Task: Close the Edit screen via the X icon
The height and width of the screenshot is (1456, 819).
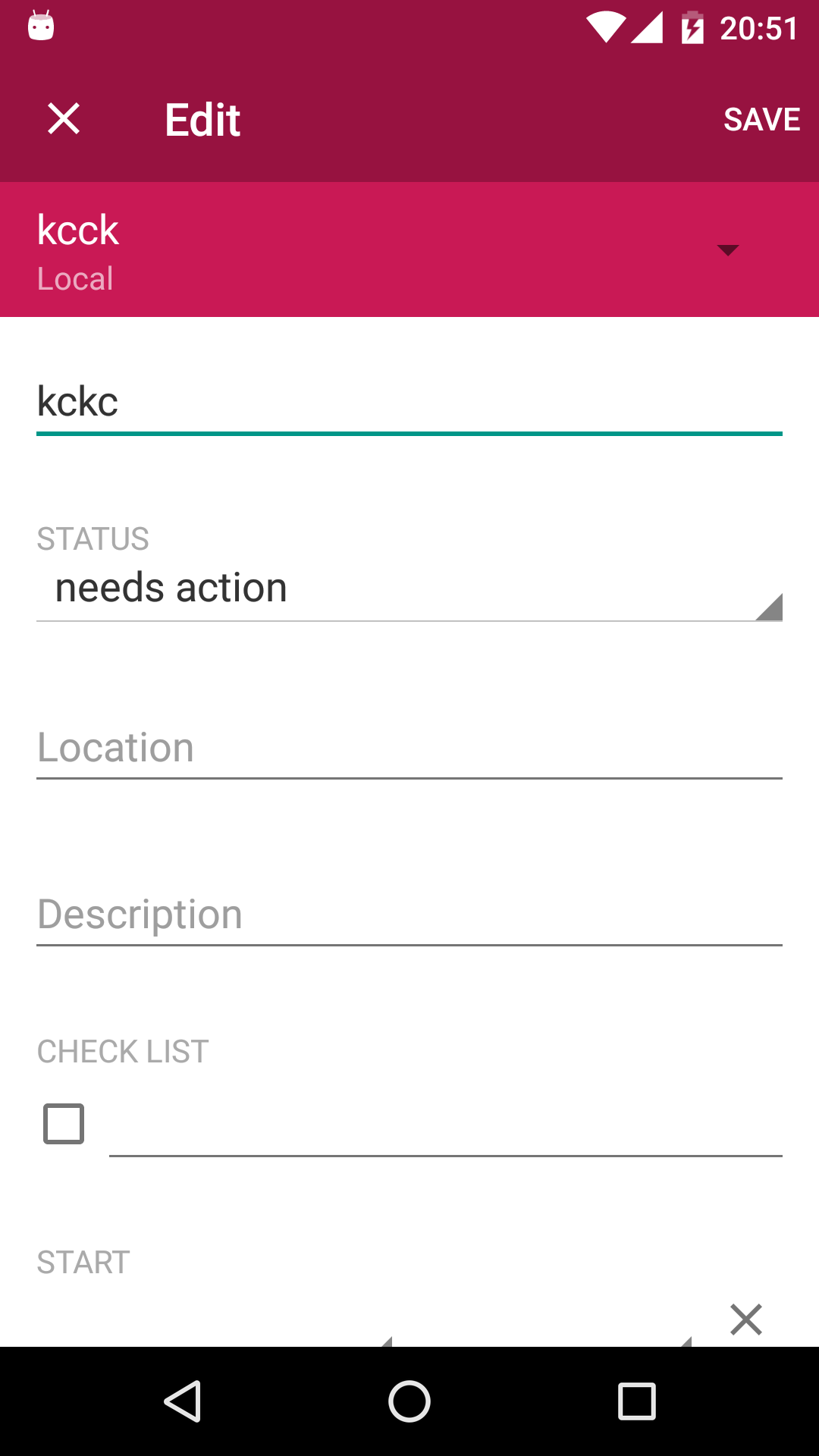Action: coord(63,118)
